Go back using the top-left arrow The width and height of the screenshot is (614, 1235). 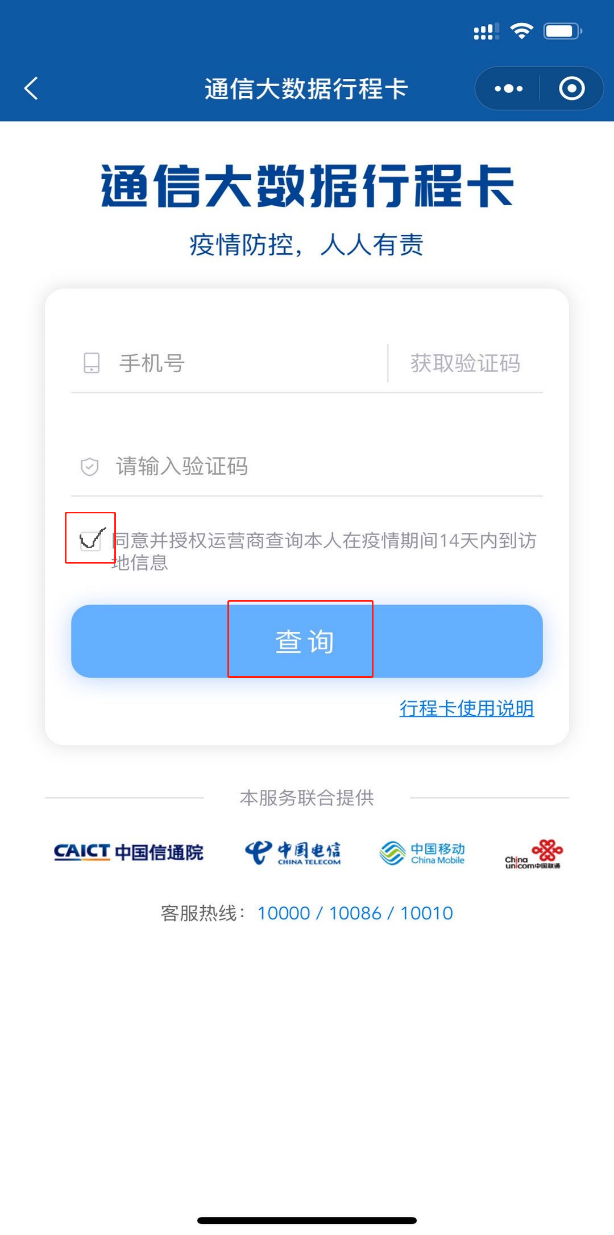pyautogui.click(x=31, y=88)
